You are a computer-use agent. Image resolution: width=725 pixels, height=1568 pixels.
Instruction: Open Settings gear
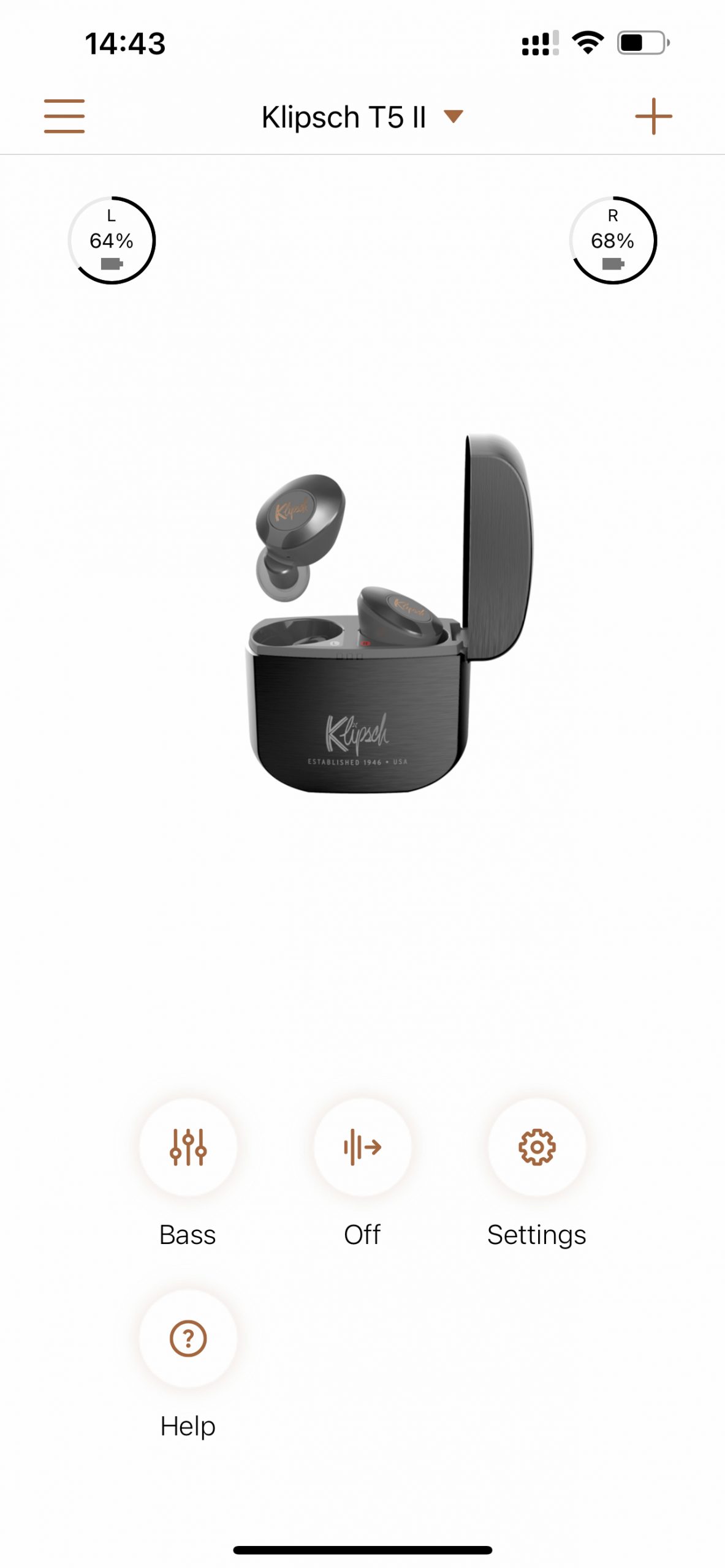pos(537,1147)
